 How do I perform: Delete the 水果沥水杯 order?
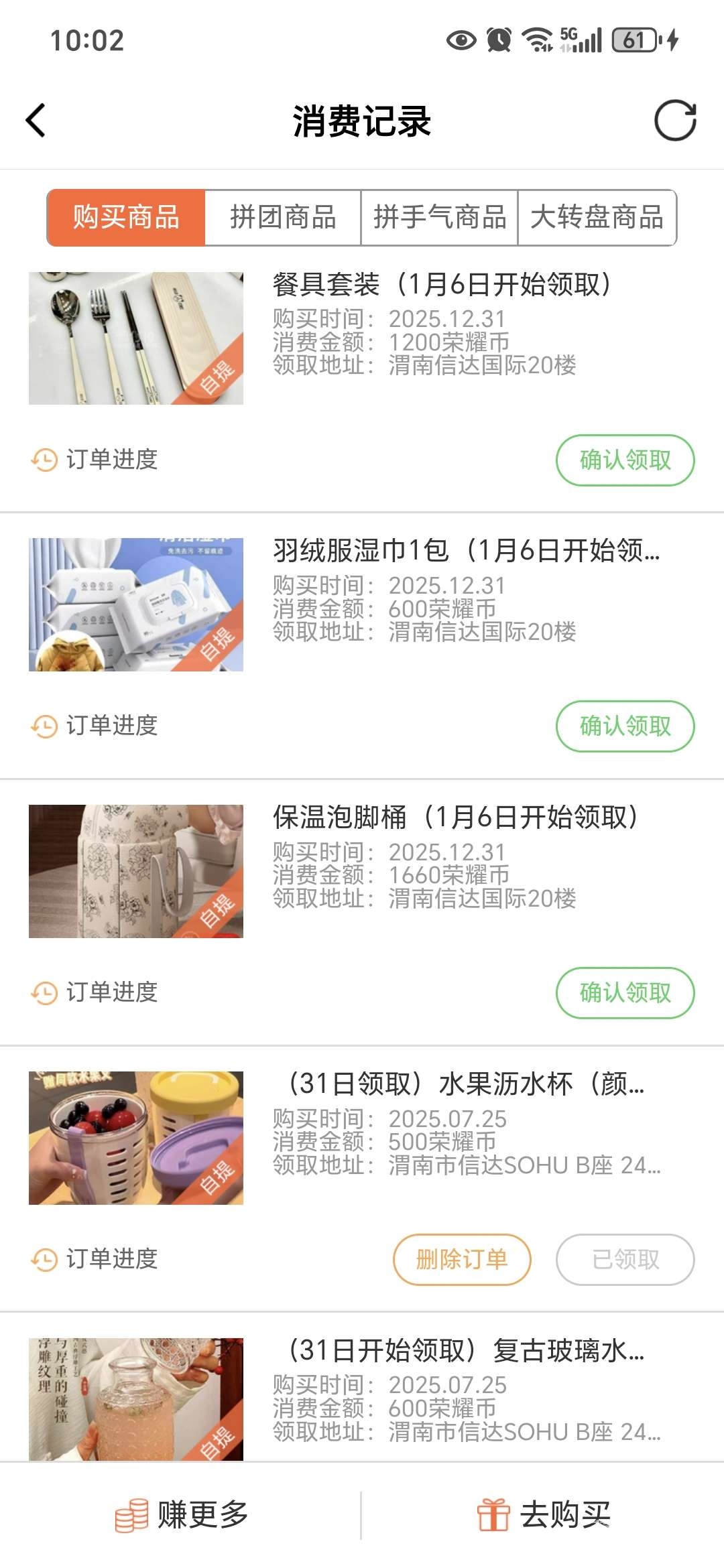point(462,1260)
